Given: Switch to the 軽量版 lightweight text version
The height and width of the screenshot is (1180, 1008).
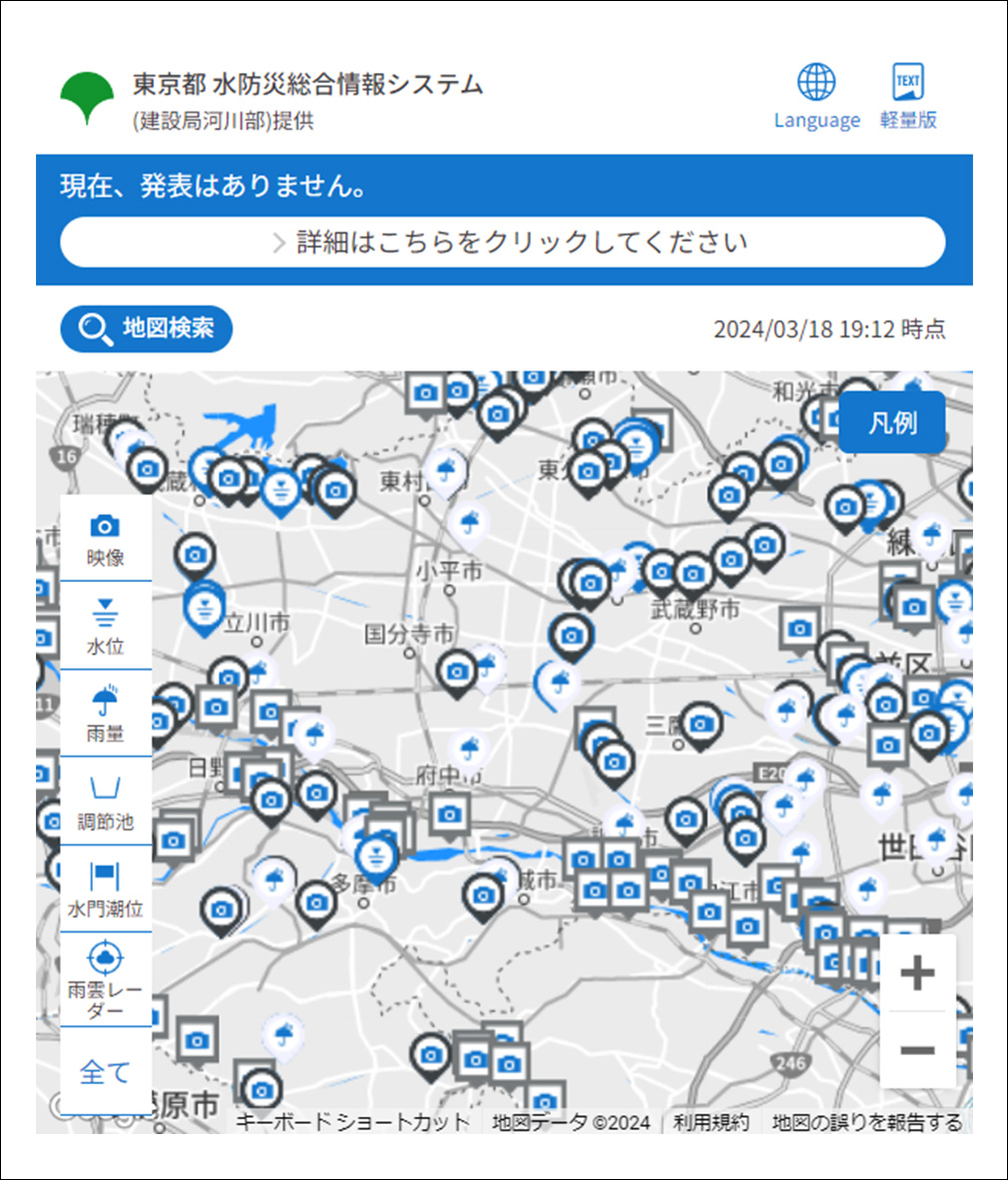Looking at the screenshot, I should click(x=907, y=97).
